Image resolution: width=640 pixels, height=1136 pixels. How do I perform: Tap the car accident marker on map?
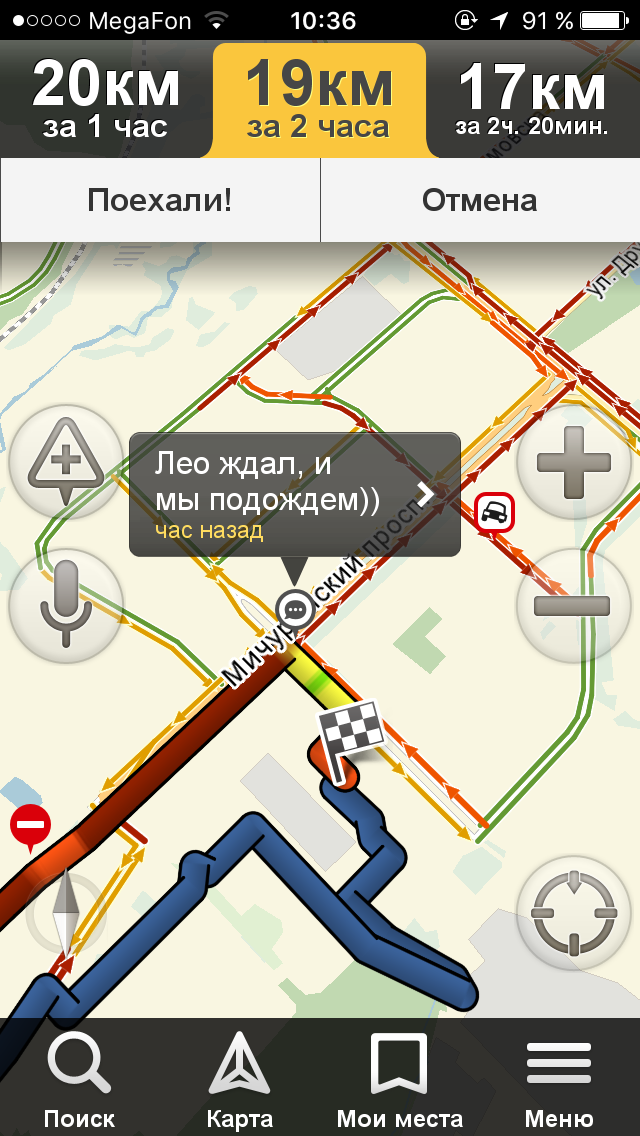tap(494, 514)
